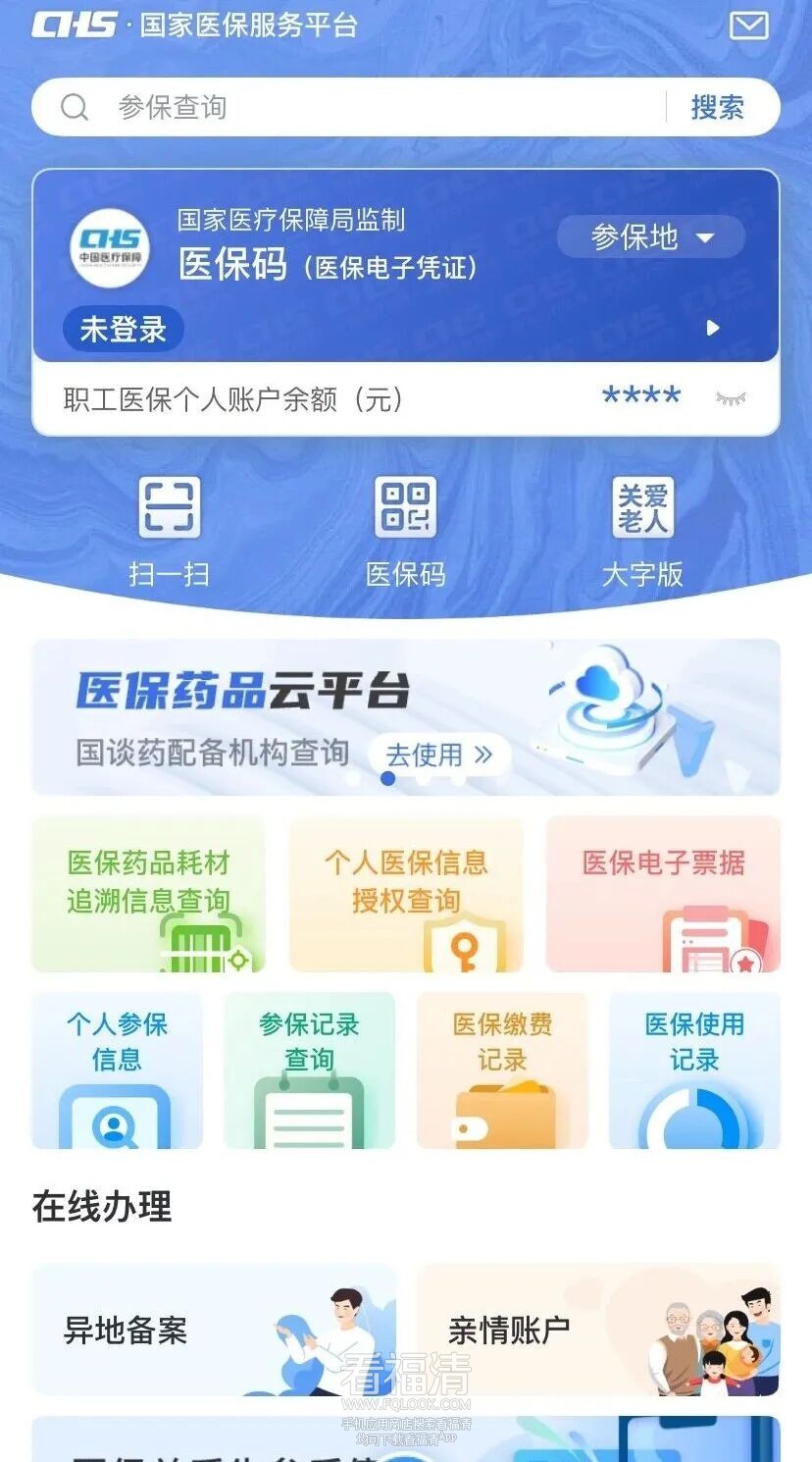Tap the 未登录 login badge
The height and width of the screenshot is (1462, 812).
coord(124,329)
